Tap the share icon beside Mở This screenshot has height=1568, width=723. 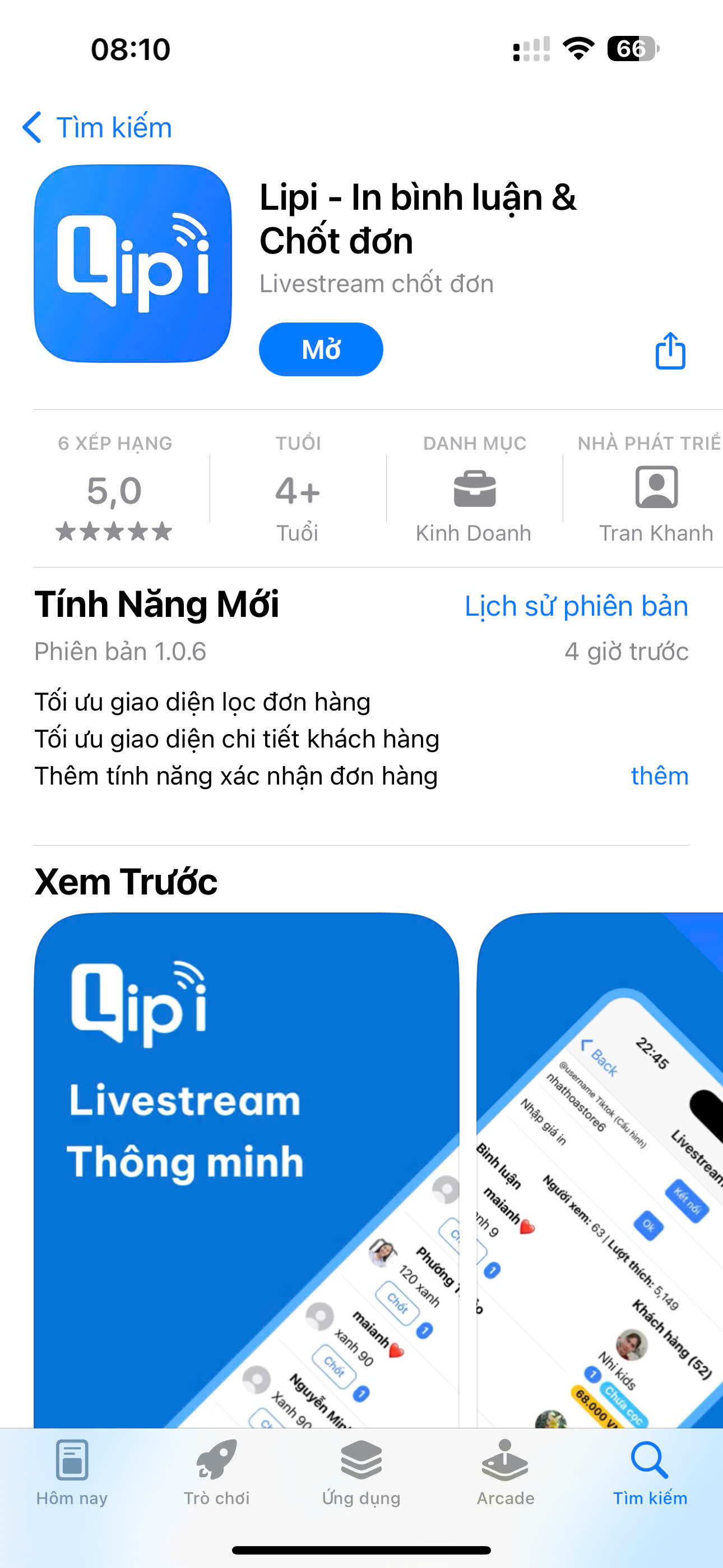point(669,350)
